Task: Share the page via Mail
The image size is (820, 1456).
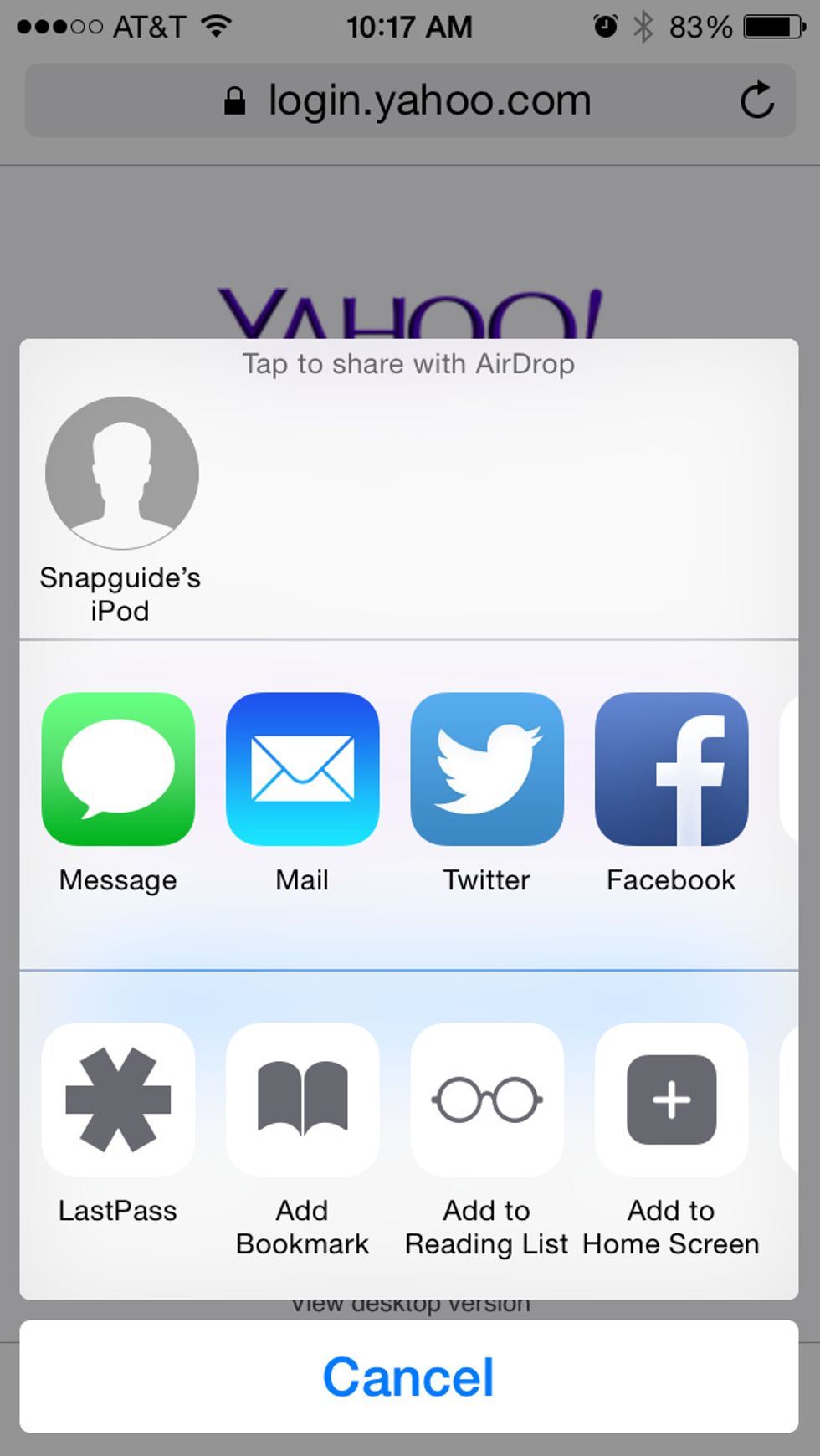Action: click(x=301, y=767)
